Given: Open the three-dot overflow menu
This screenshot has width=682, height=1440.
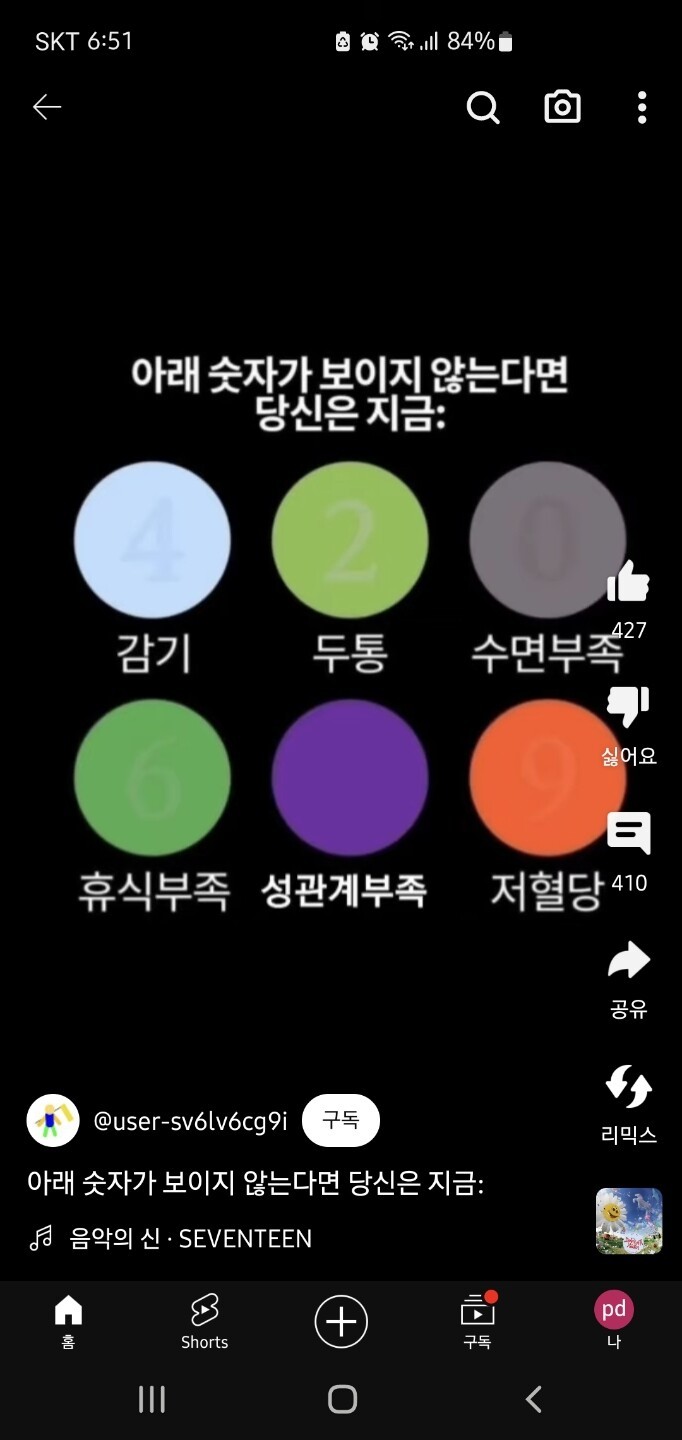Looking at the screenshot, I should coord(641,107).
